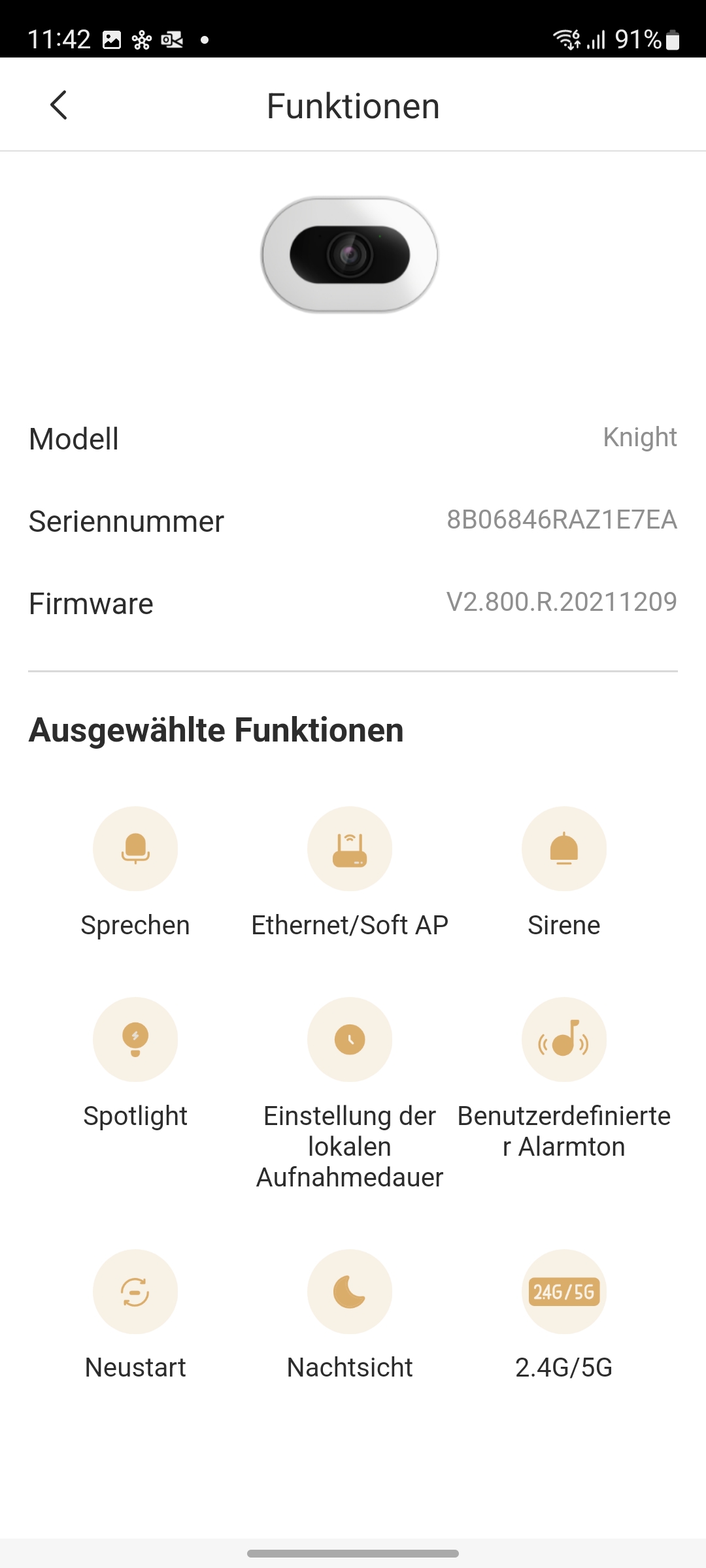The width and height of the screenshot is (706, 1568).
Task: Open Einstellung der lokalen Aufnahmedauer
Action: point(350,1039)
